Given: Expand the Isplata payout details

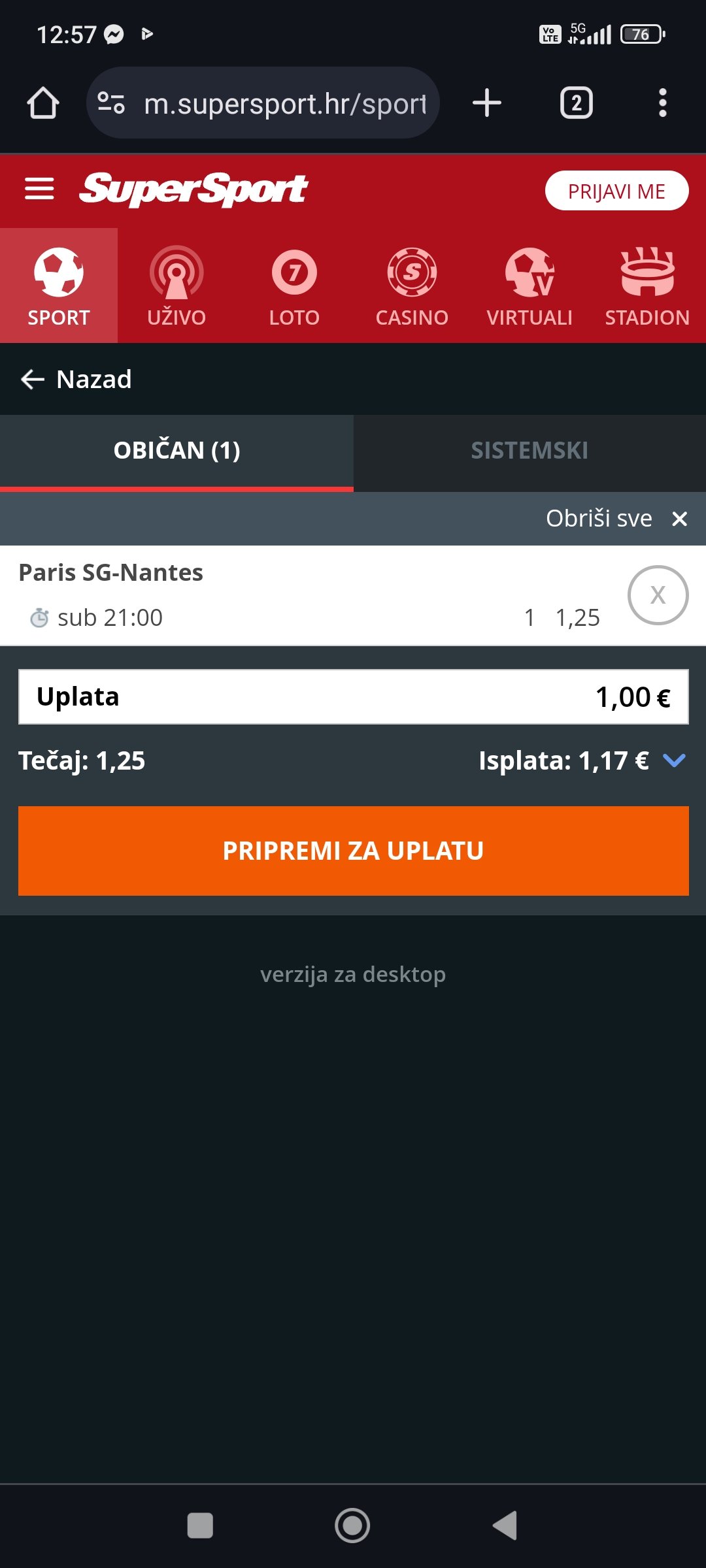Looking at the screenshot, I should (674, 760).
